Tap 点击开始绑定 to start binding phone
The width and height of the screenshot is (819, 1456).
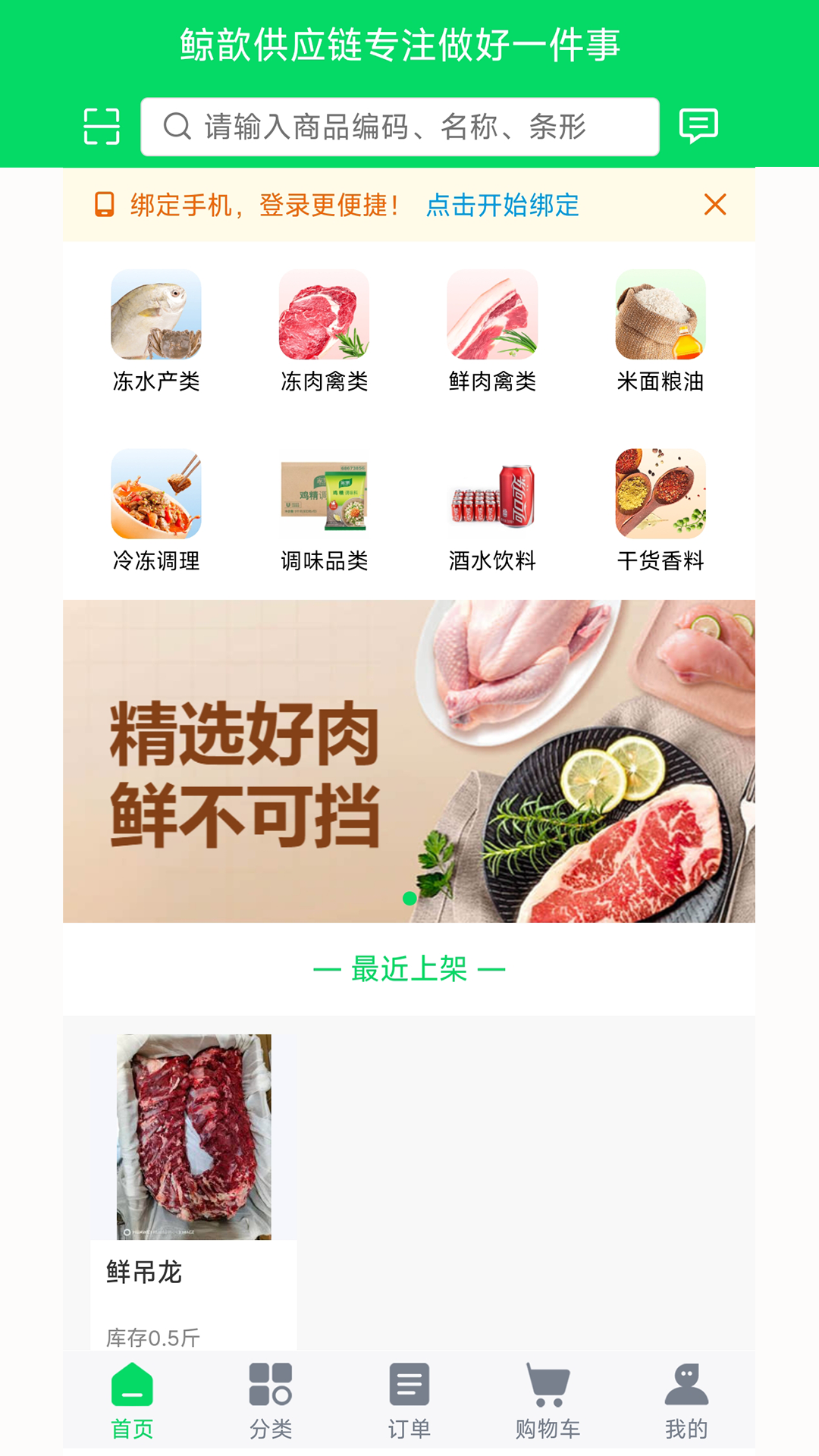pos(503,205)
